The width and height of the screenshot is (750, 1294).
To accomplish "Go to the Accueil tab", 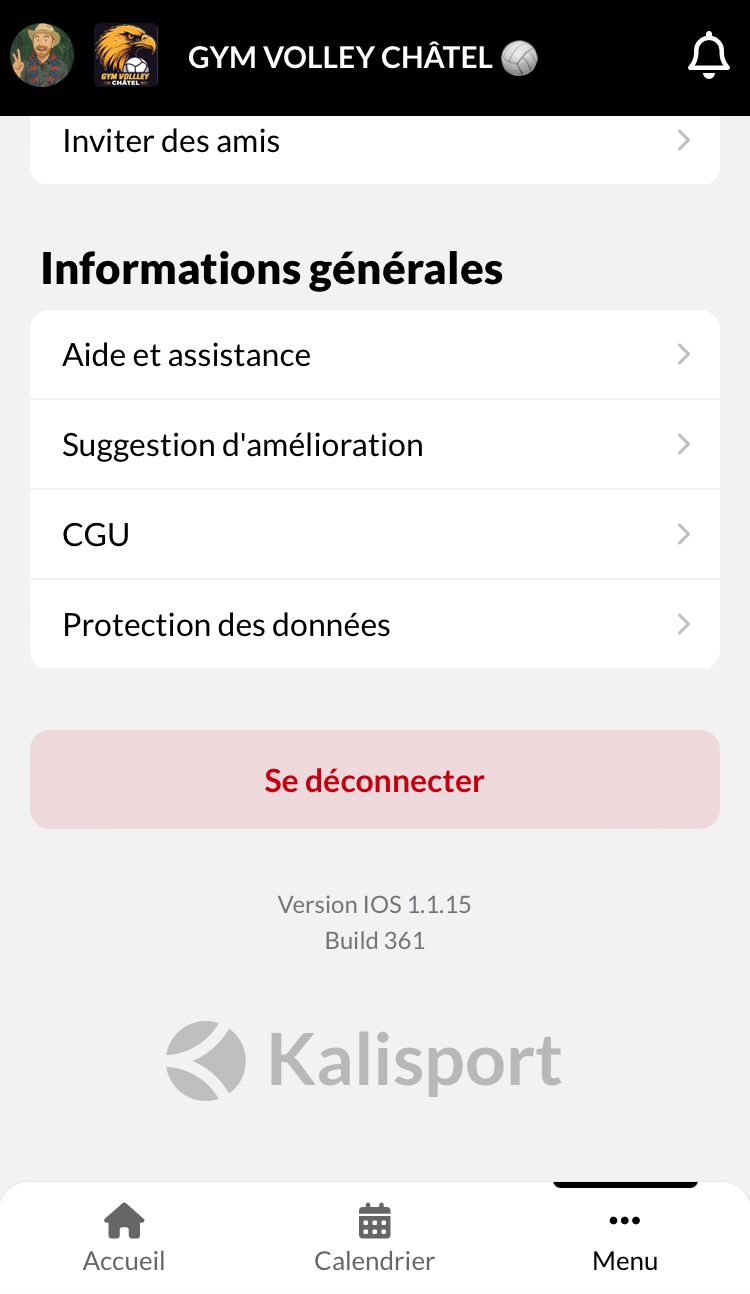I will pyautogui.click(x=124, y=1238).
